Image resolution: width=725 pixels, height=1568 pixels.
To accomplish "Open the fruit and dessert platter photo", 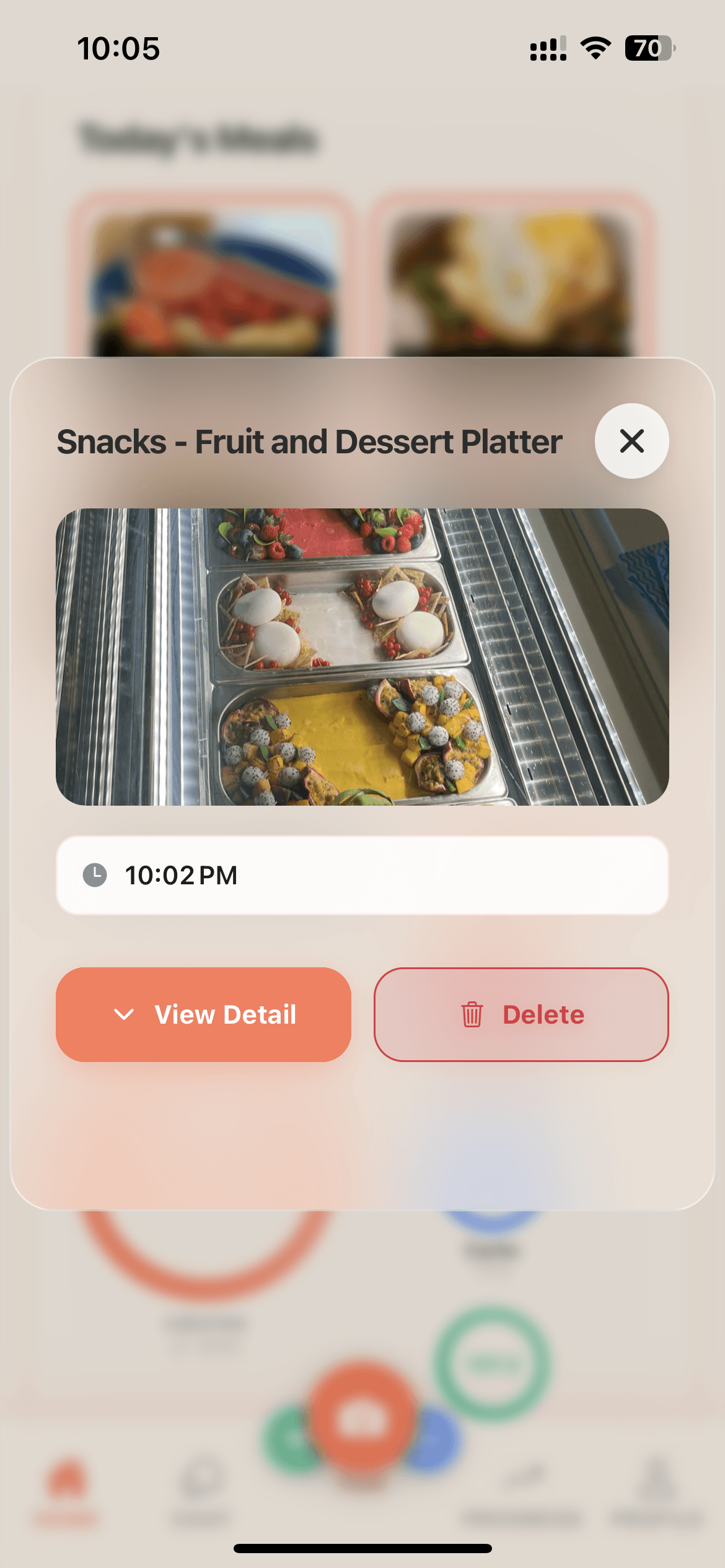I will tap(362, 656).
